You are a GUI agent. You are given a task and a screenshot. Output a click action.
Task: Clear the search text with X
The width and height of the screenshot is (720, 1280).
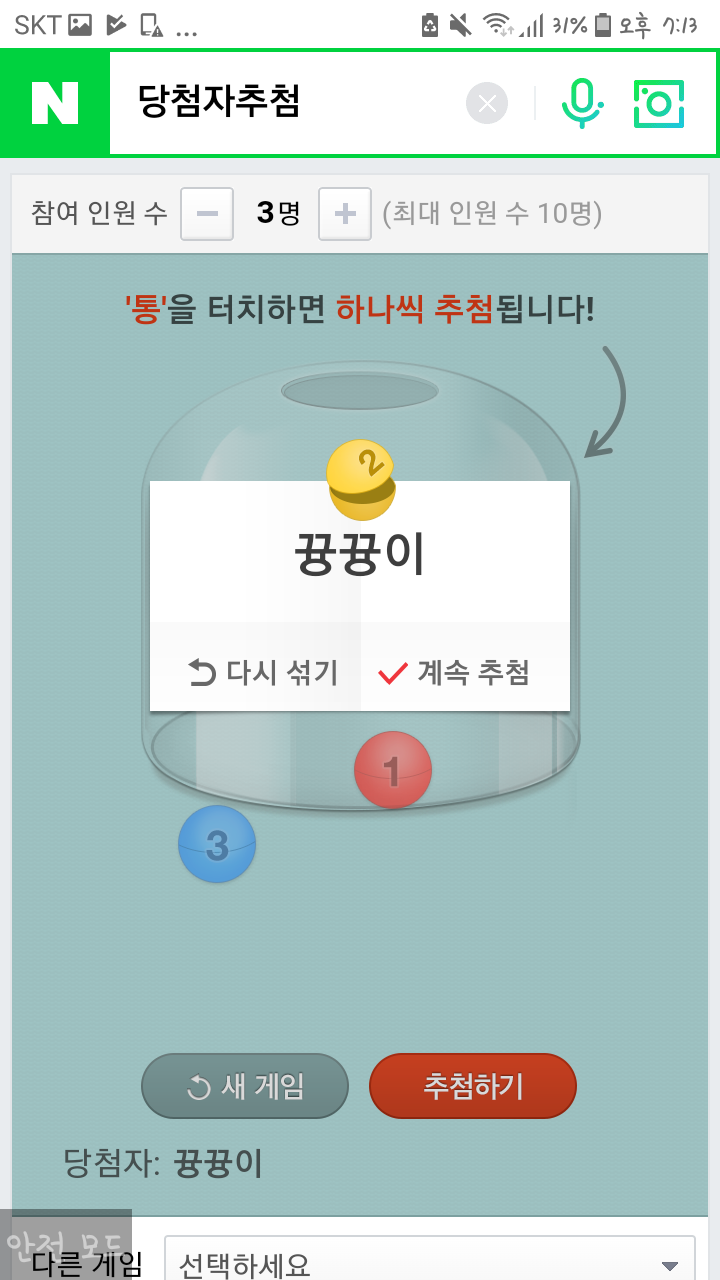(x=487, y=103)
